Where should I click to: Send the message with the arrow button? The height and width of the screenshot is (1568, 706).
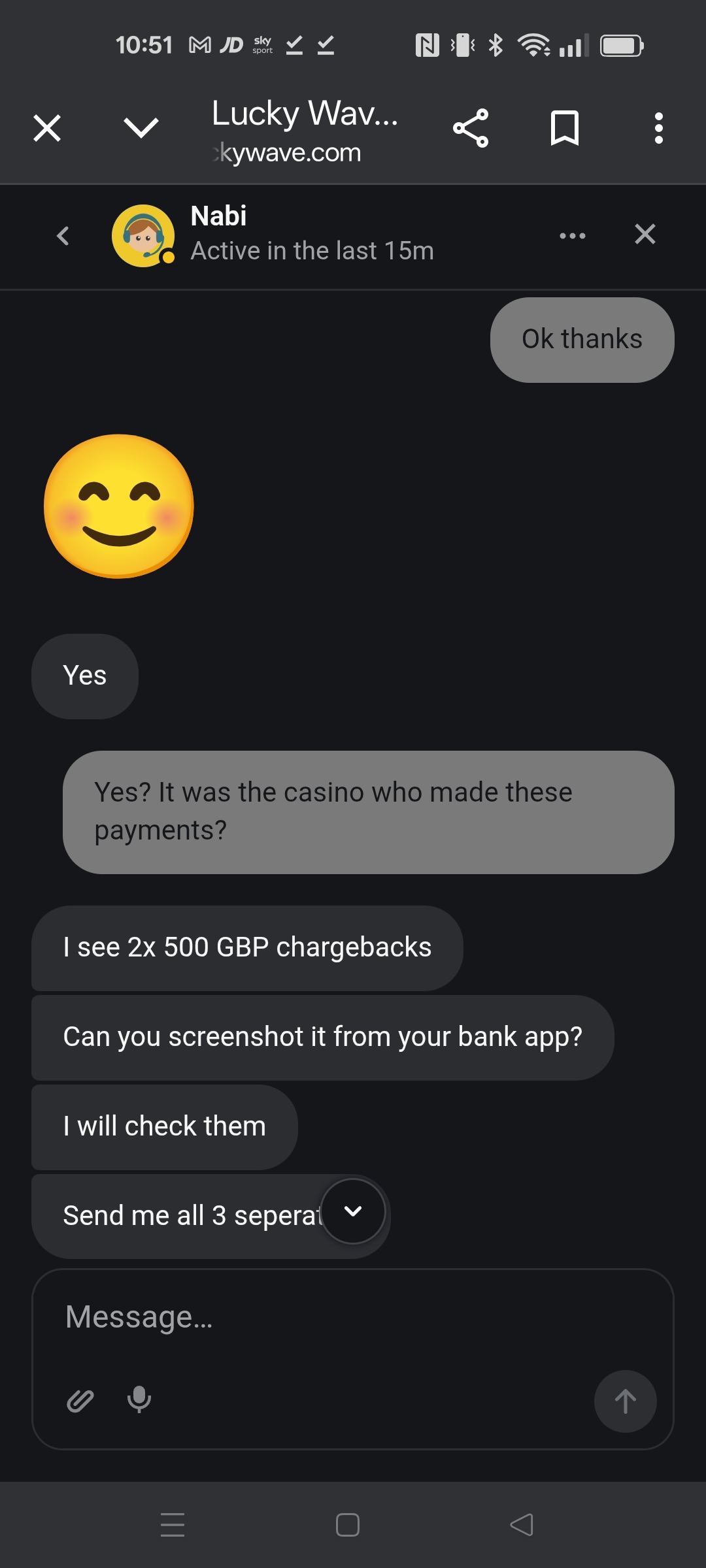(x=625, y=1401)
